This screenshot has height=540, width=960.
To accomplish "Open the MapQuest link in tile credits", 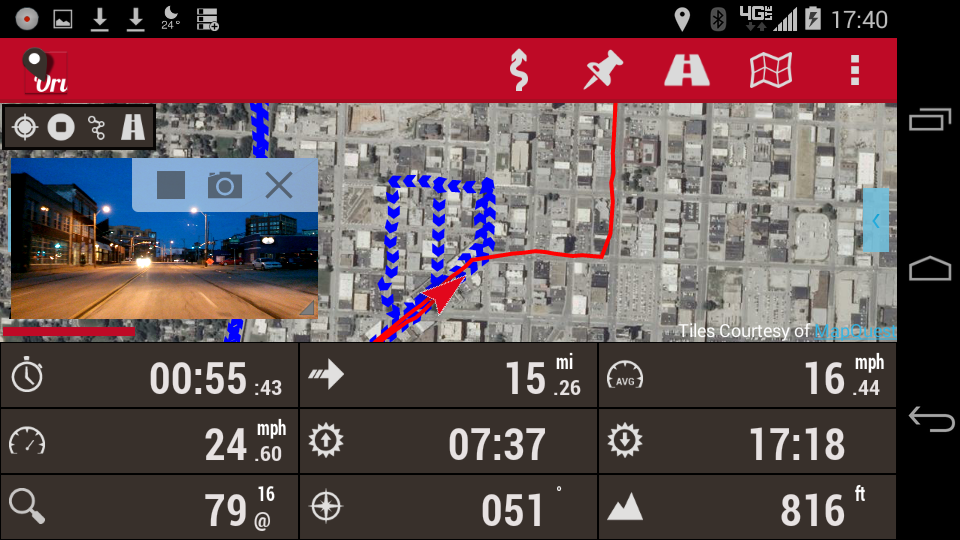I will pos(853,332).
